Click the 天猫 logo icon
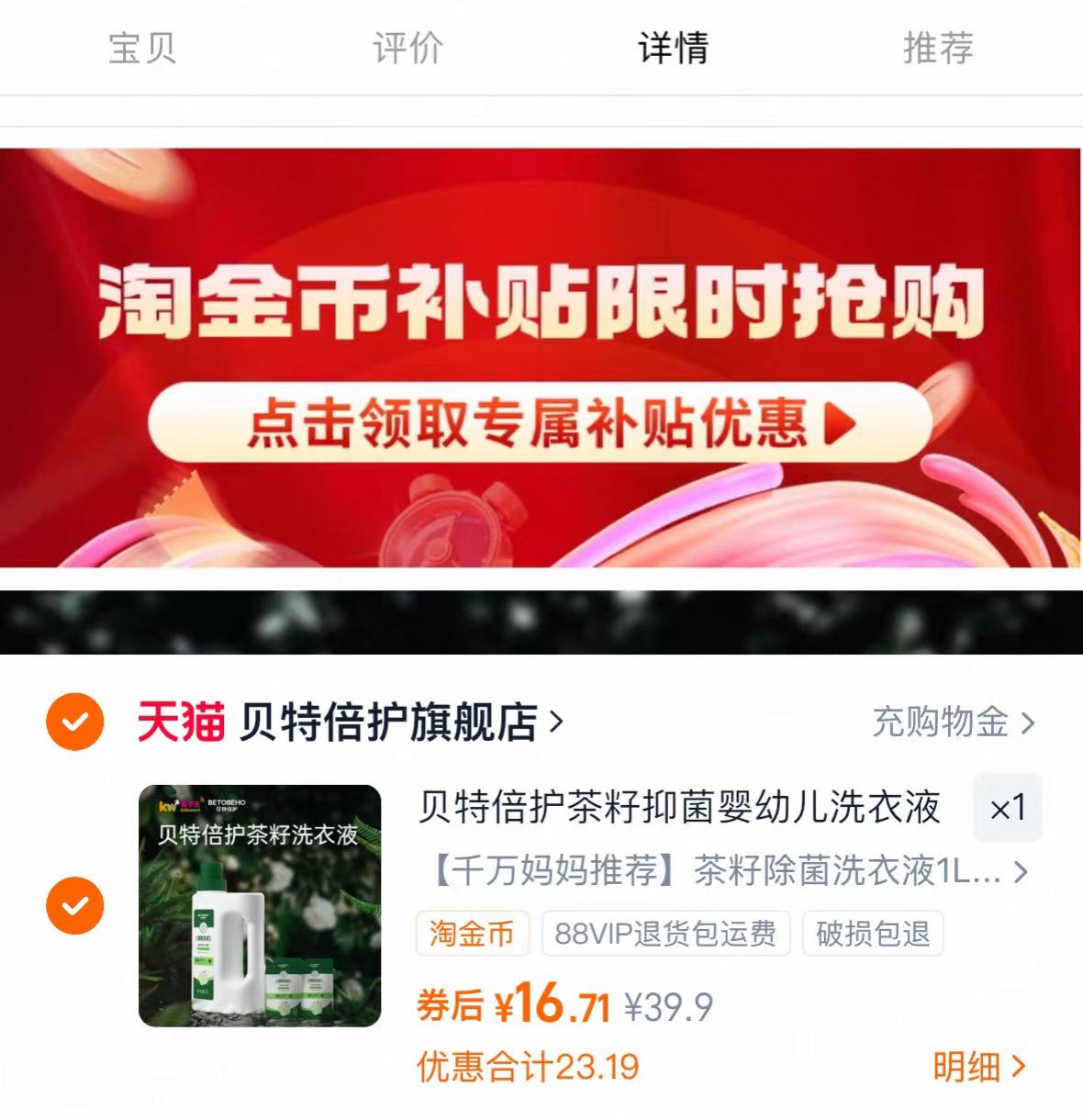 (x=182, y=723)
